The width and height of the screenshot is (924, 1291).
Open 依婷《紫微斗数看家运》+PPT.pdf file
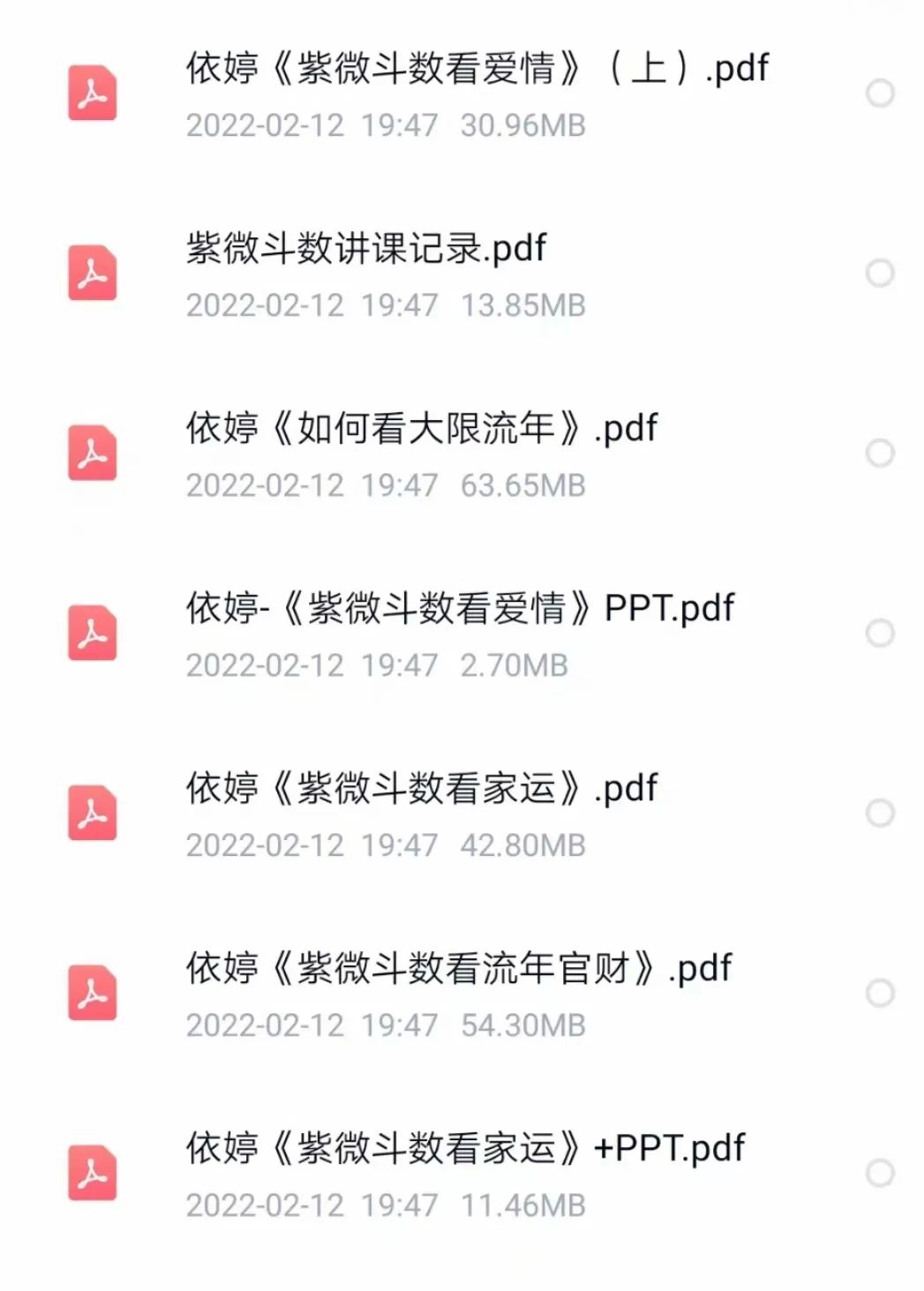tap(465, 1149)
